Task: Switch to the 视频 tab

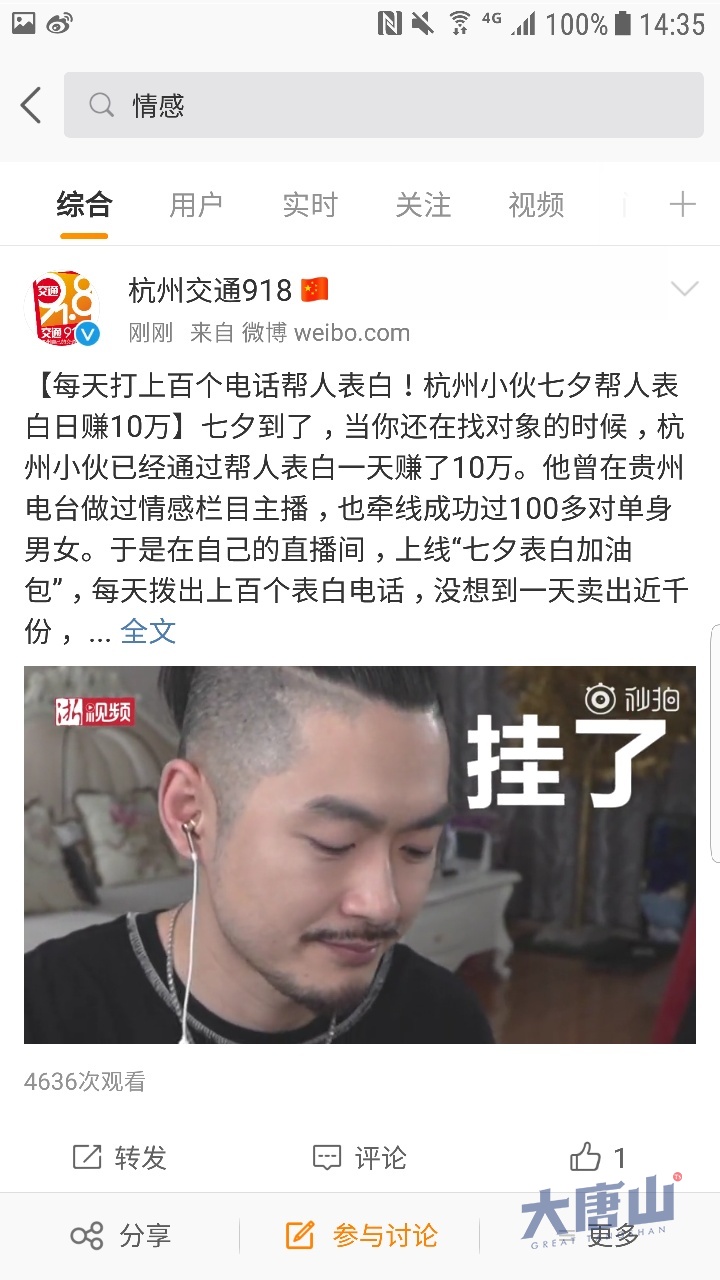Action: [x=536, y=205]
